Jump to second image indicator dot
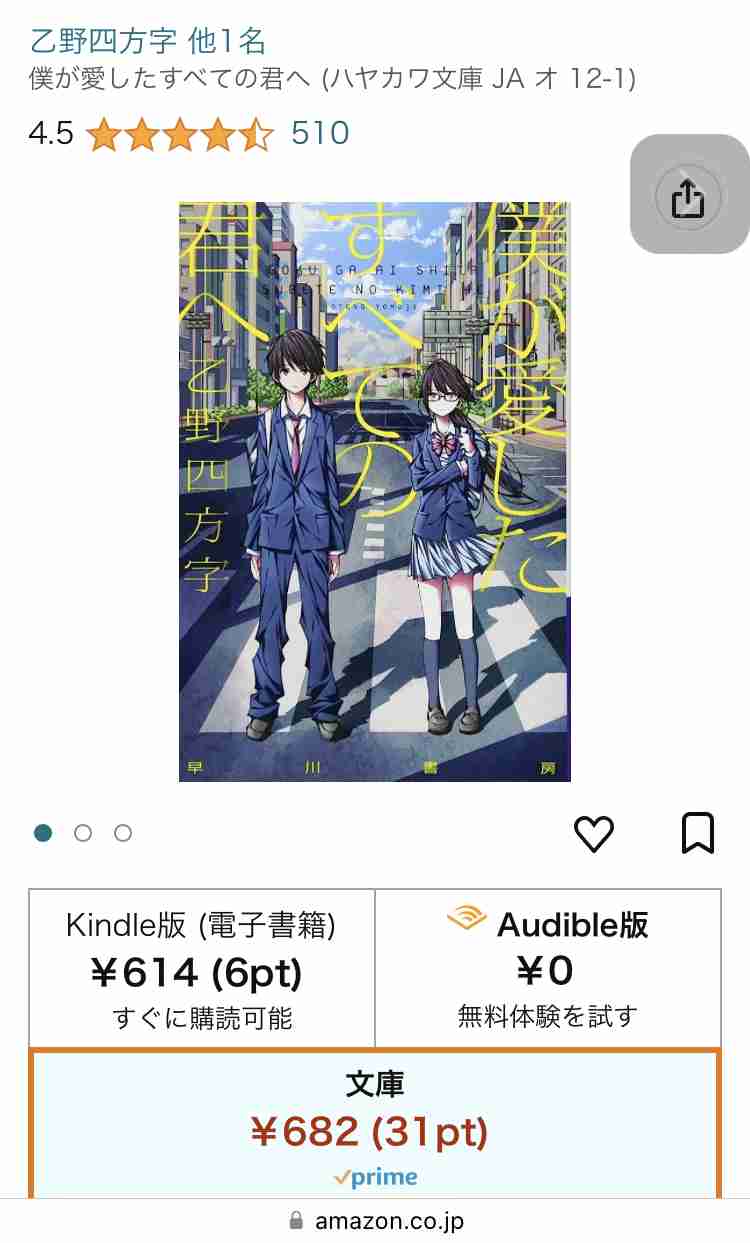 pyautogui.click(x=83, y=833)
